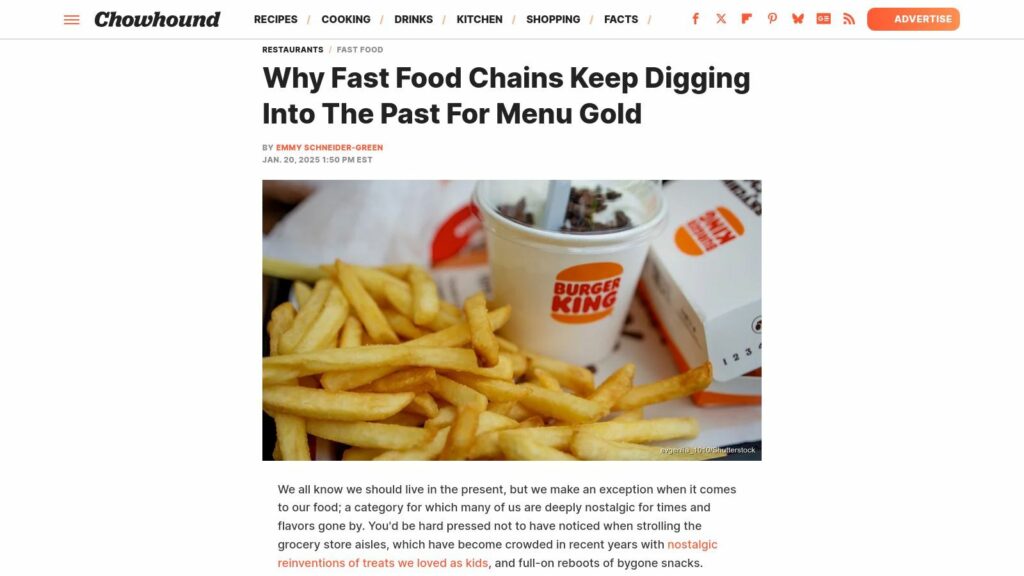Image resolution: width=1024 pixels, height=576 pixels.
Task: Open the RSS feed
Action: [x=849, y=19]
